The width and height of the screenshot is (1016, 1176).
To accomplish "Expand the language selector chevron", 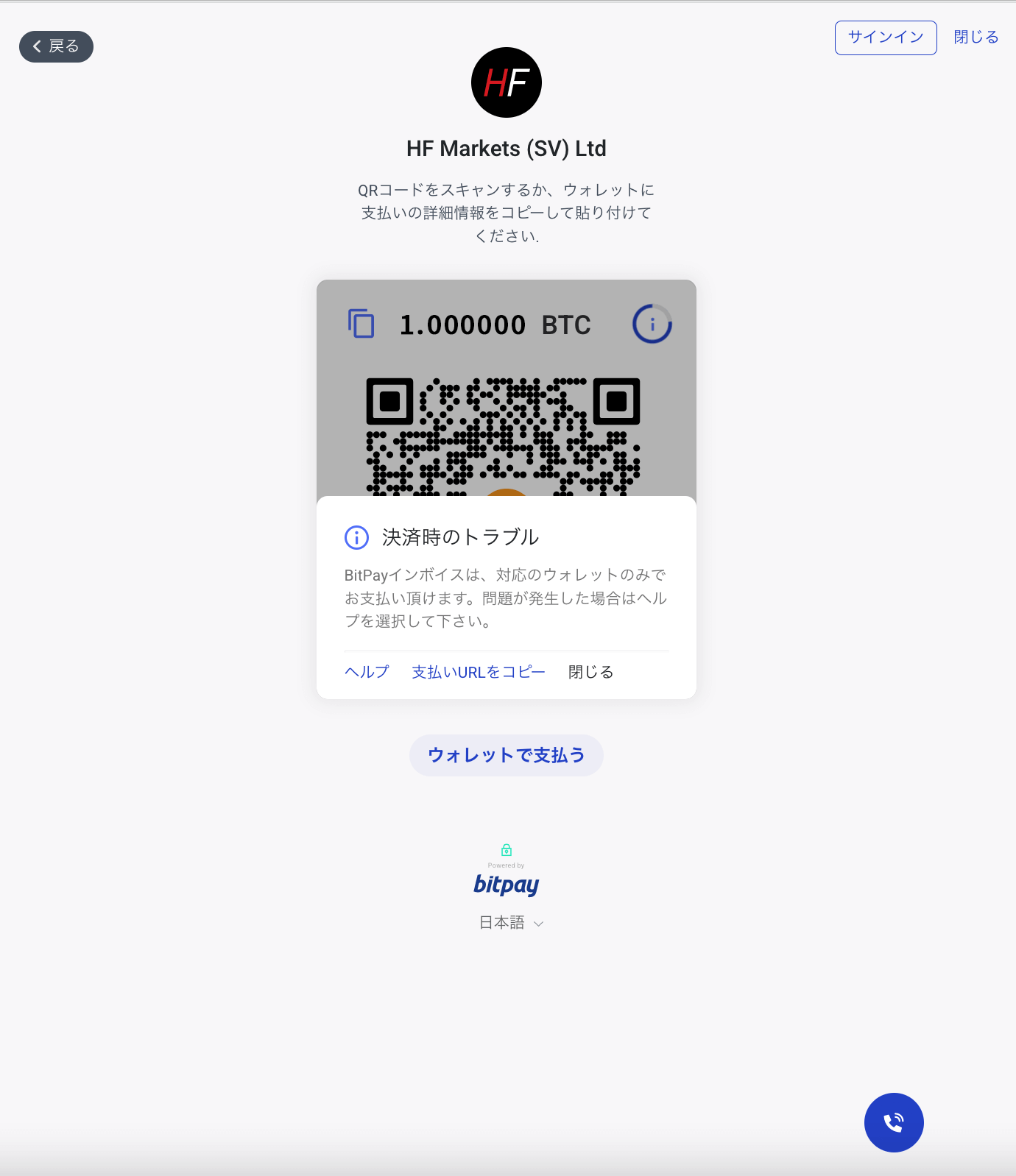I will pos(537,924).
